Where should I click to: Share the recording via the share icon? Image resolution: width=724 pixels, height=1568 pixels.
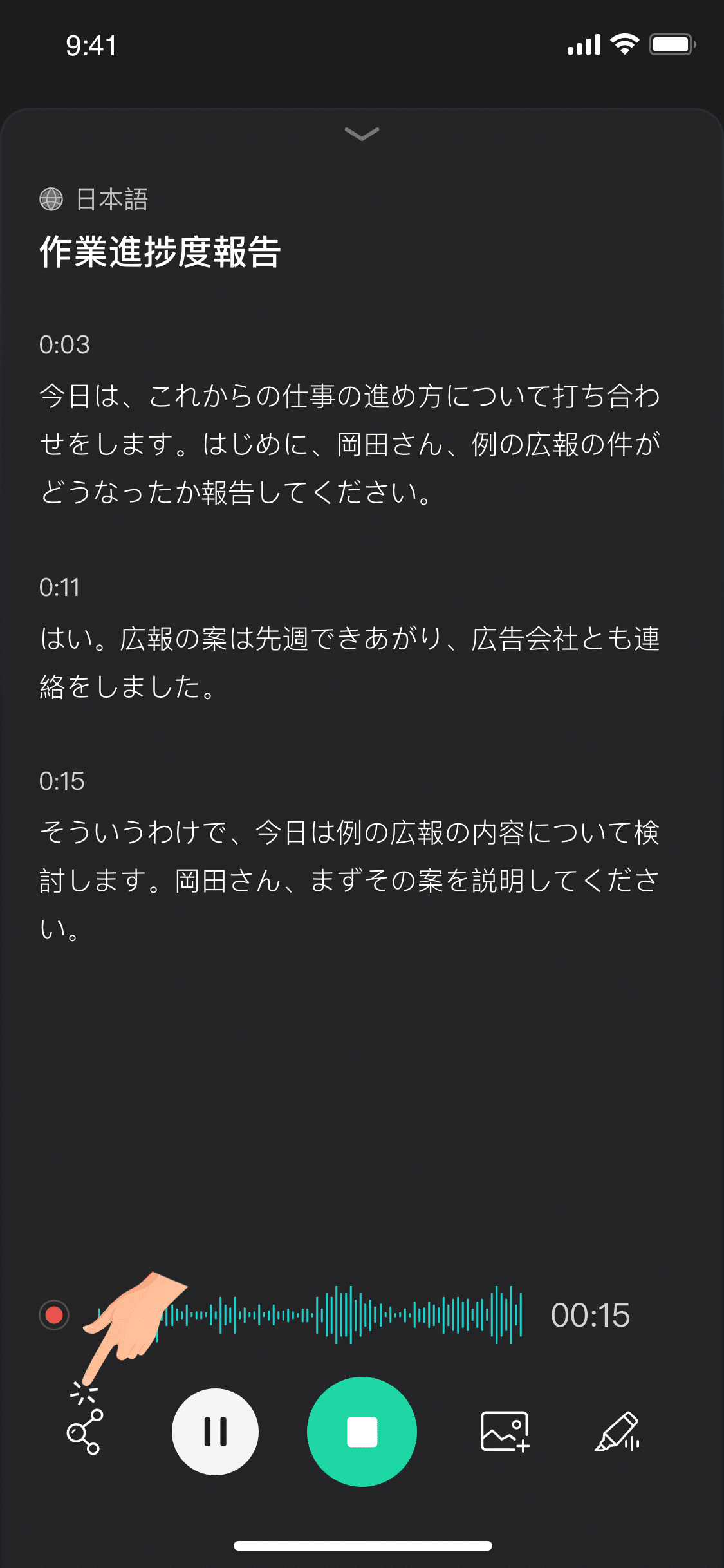click(84, 1433)
